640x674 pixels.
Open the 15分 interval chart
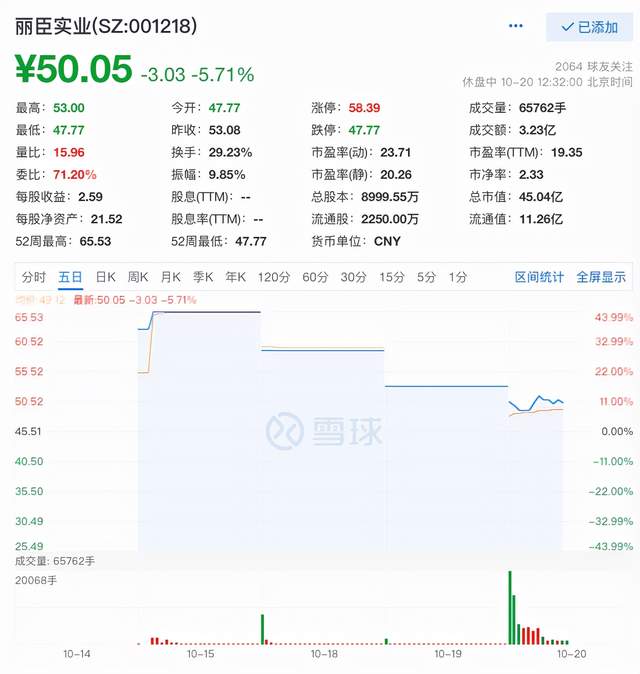point(392,277)
